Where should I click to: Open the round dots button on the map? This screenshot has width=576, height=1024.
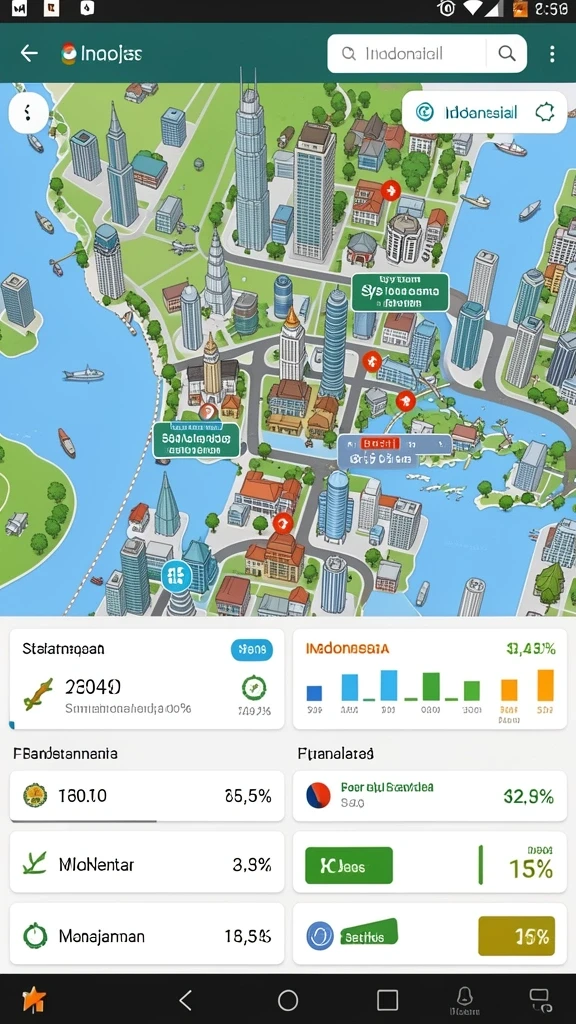click(x=28, y=113)
